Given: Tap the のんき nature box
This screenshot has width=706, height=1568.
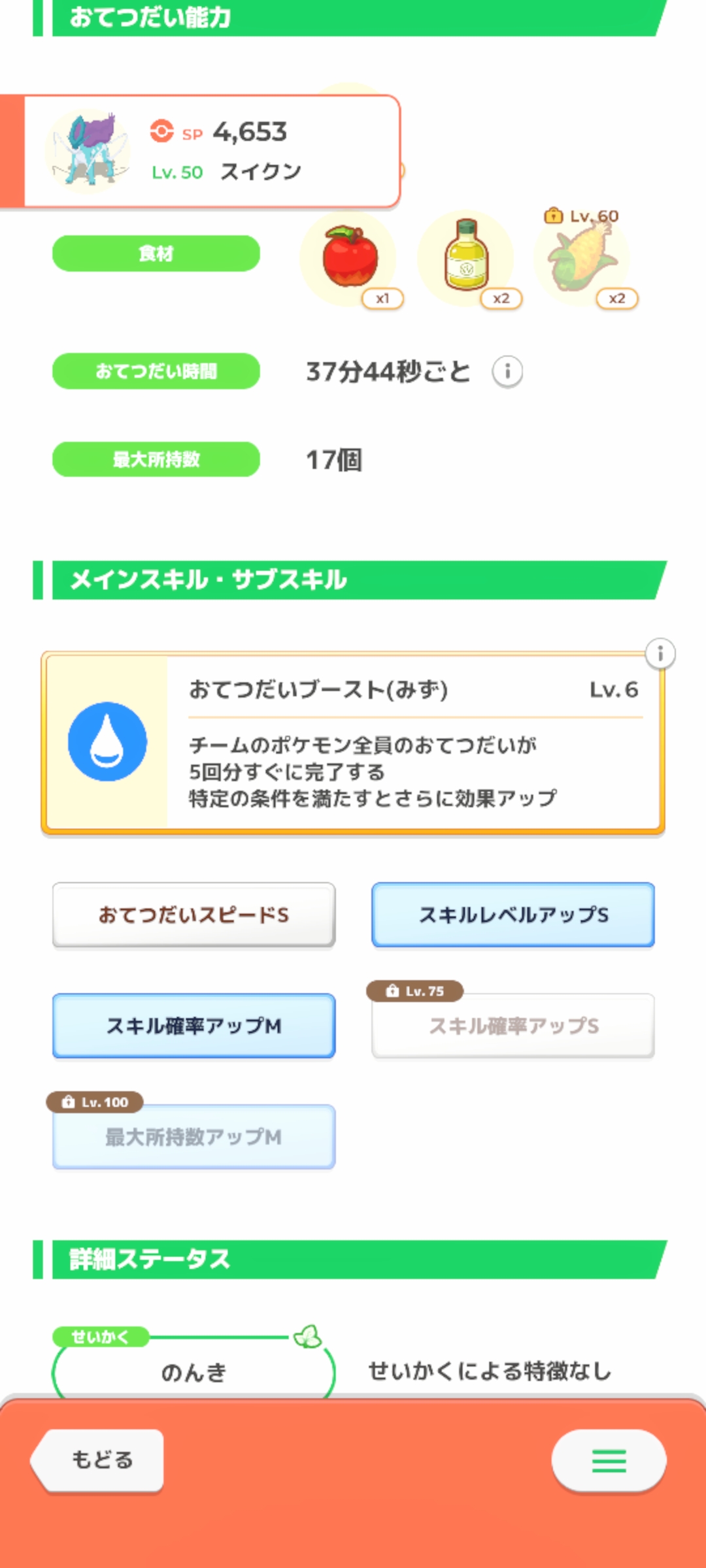Looking at the screenshot, I should point(193,1372).
